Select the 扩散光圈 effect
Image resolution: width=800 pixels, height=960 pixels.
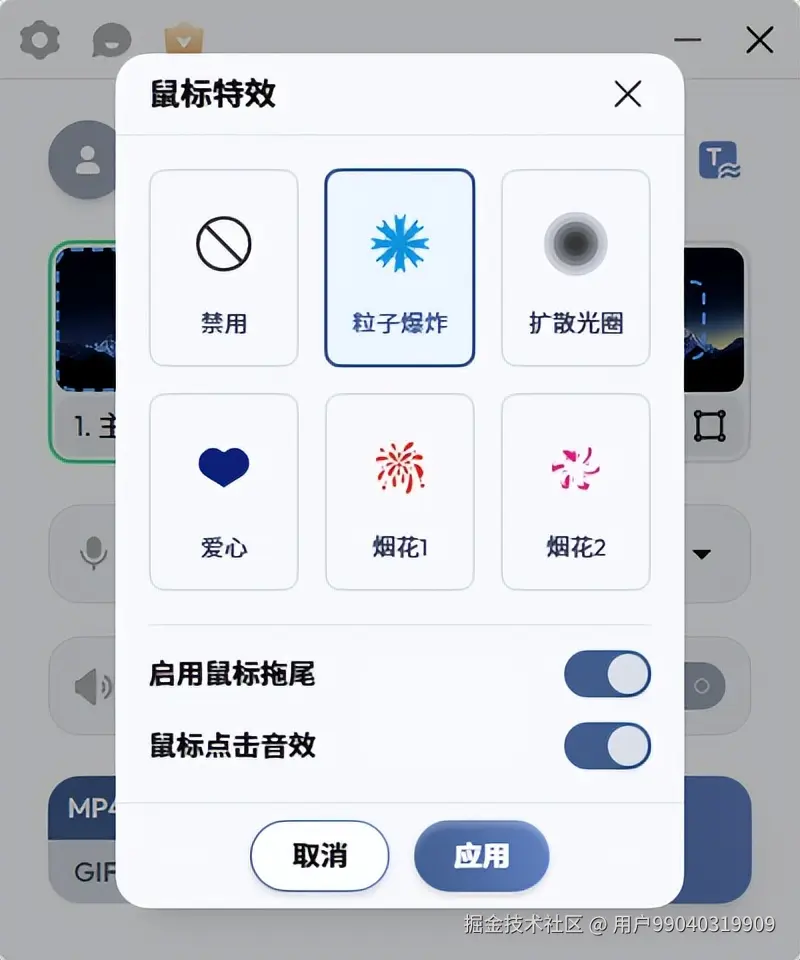(x=576, y=268)
